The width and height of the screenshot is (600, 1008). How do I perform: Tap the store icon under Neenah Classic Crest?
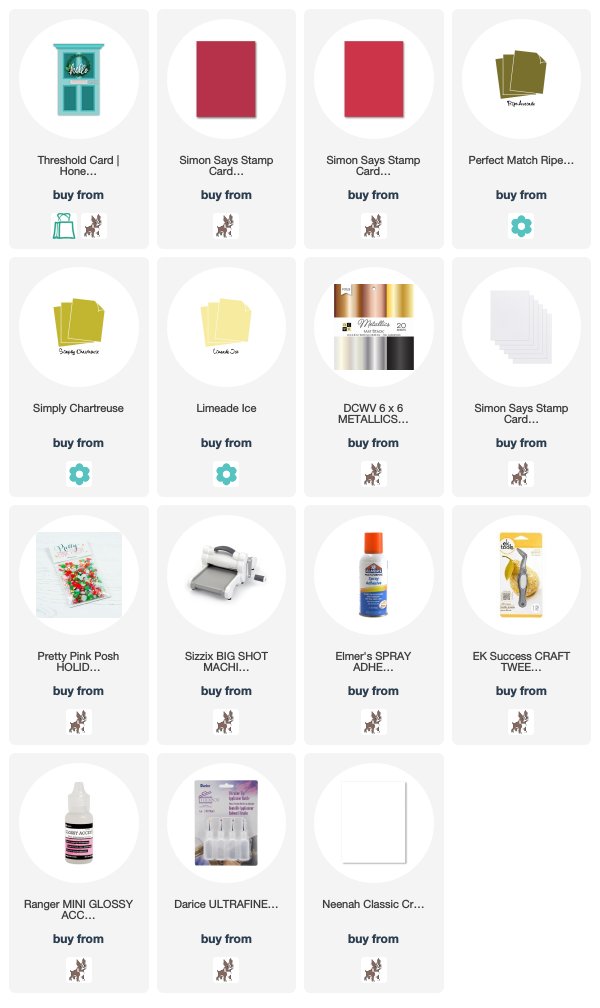(374, 970)
